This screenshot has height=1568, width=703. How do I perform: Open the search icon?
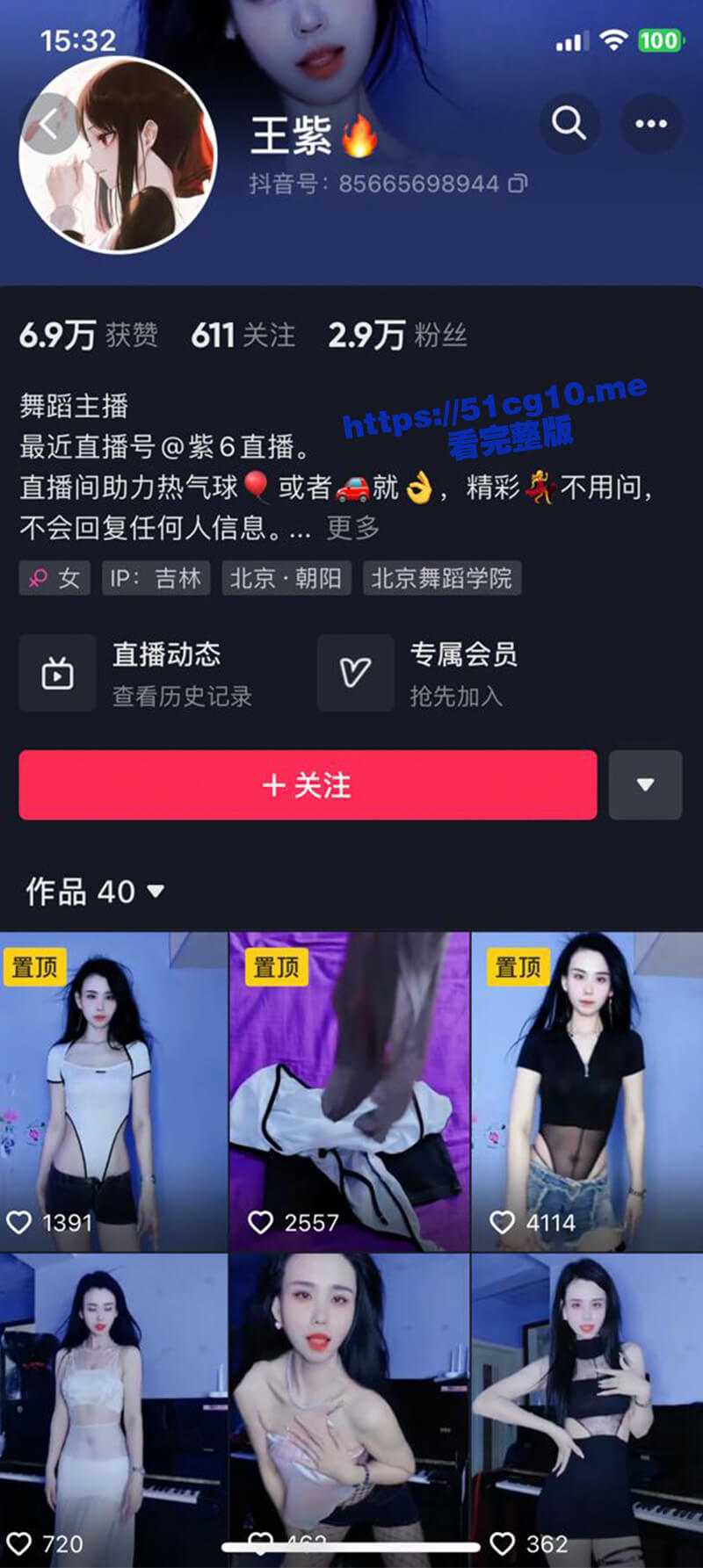(569, 124)
